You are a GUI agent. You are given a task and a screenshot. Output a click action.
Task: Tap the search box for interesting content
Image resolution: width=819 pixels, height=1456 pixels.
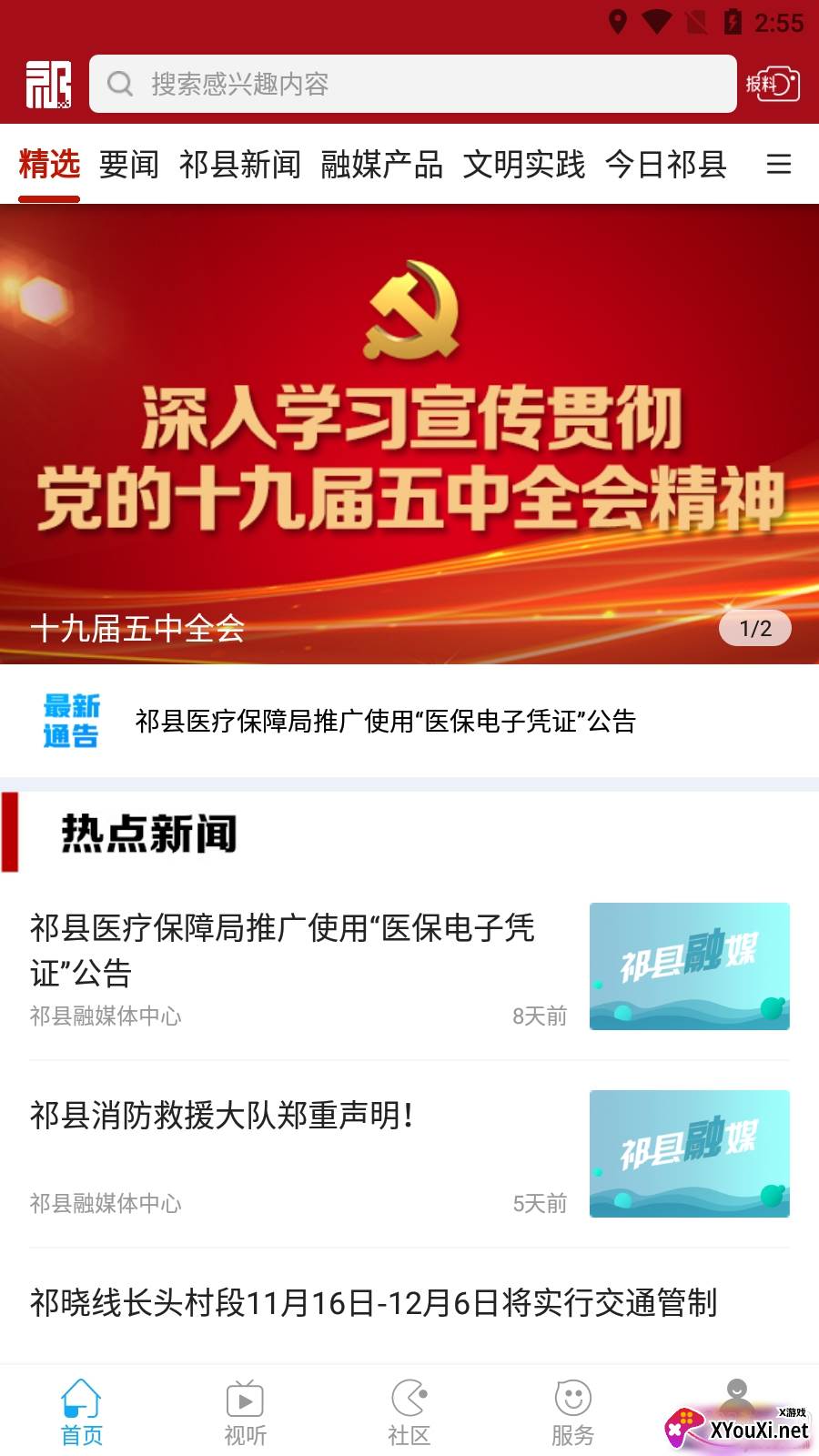(412, 84)
